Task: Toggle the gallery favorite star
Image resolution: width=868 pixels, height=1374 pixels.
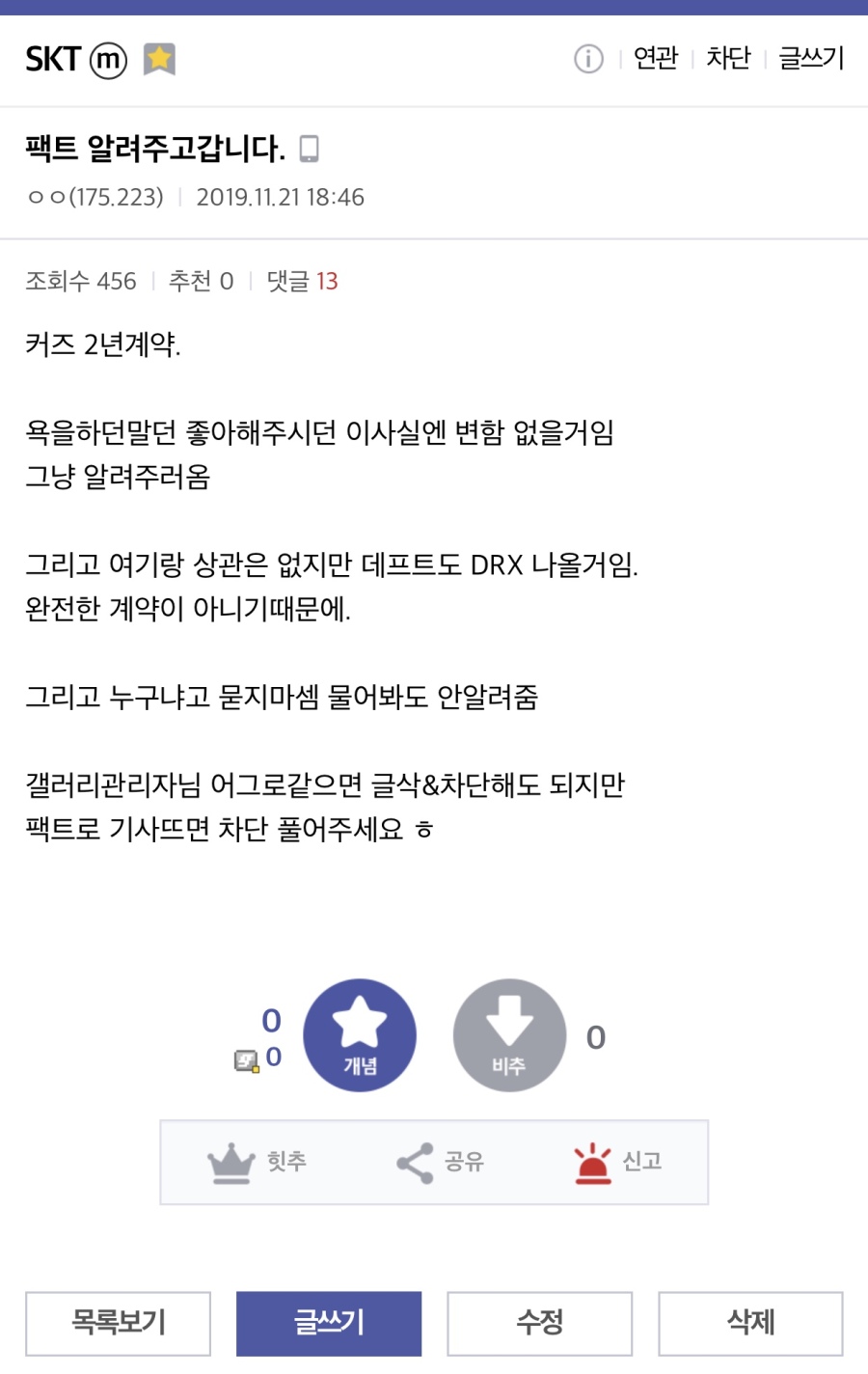Action: click(159, 59)
